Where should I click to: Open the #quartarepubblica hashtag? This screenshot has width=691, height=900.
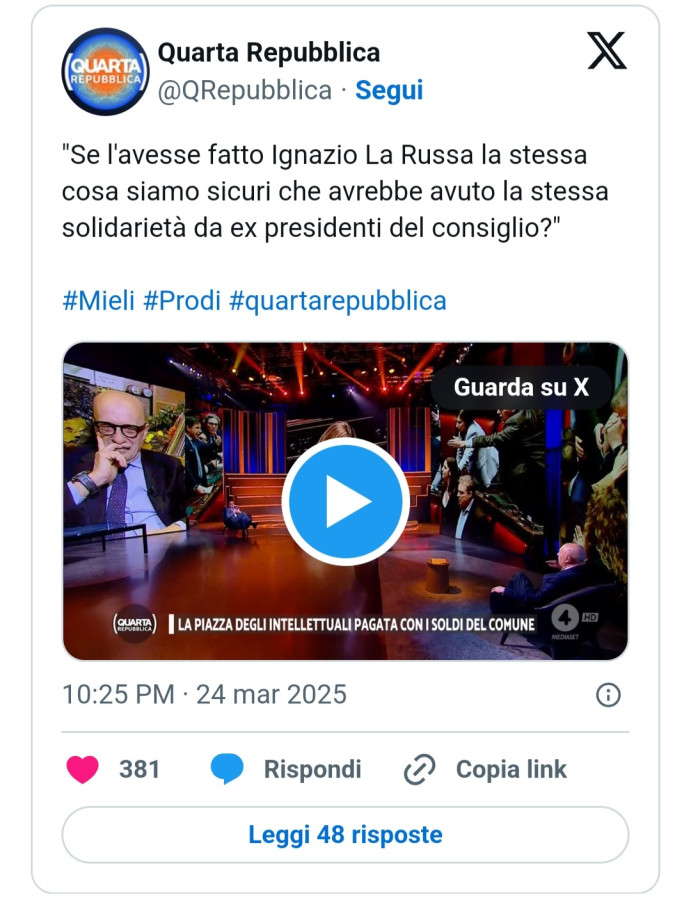[337, 301]
